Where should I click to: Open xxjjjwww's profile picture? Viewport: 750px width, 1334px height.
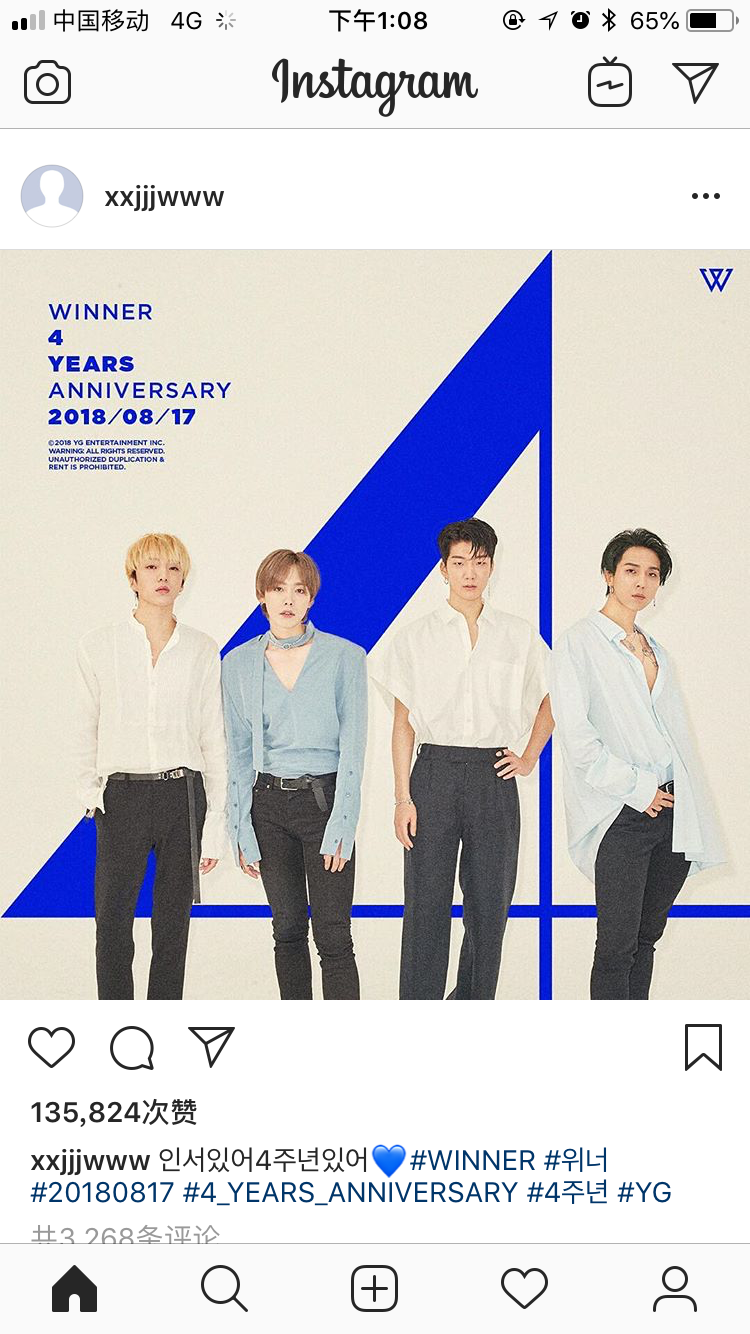click(52, 196)
